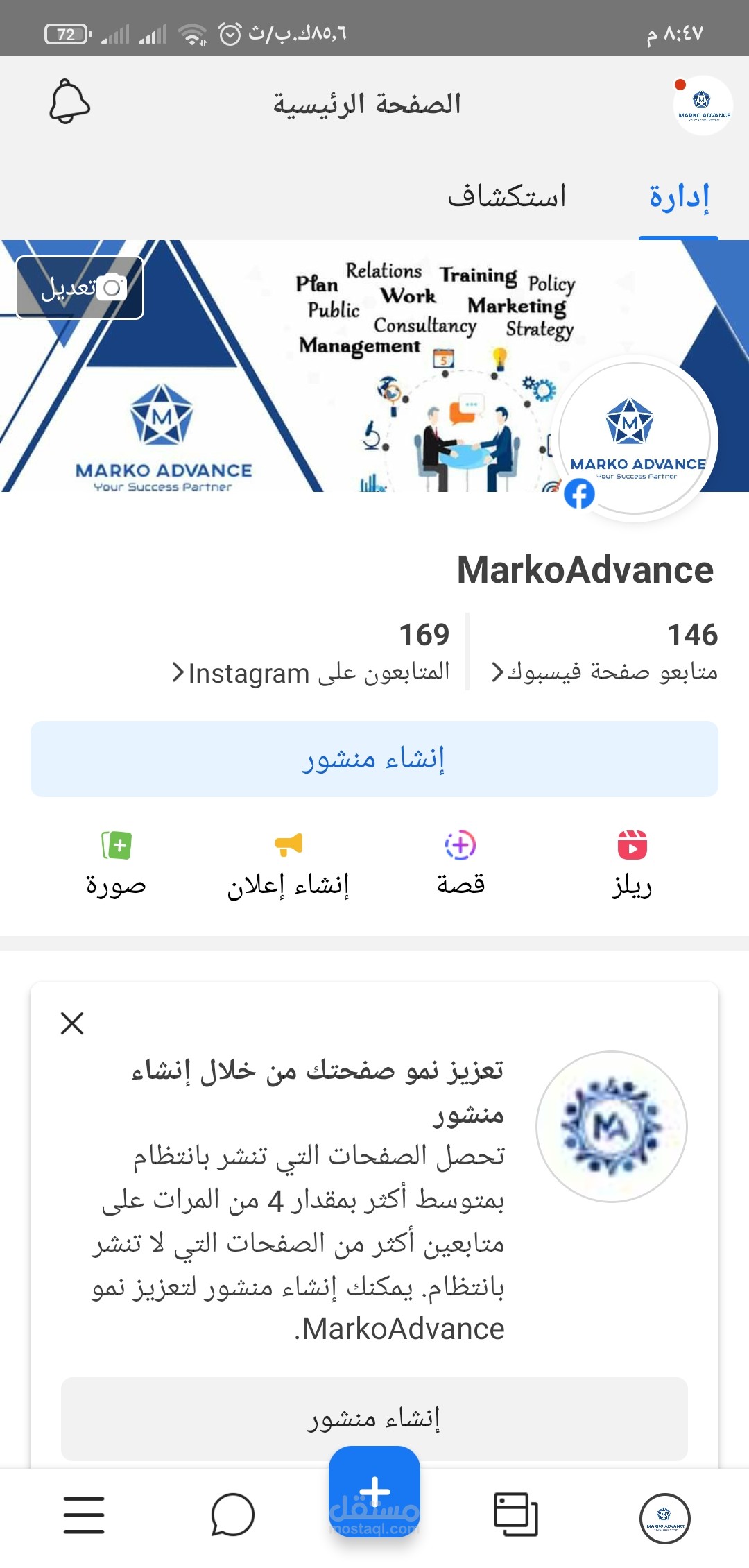Open the hamburger menu in the bottom bar

point(84,1515)
